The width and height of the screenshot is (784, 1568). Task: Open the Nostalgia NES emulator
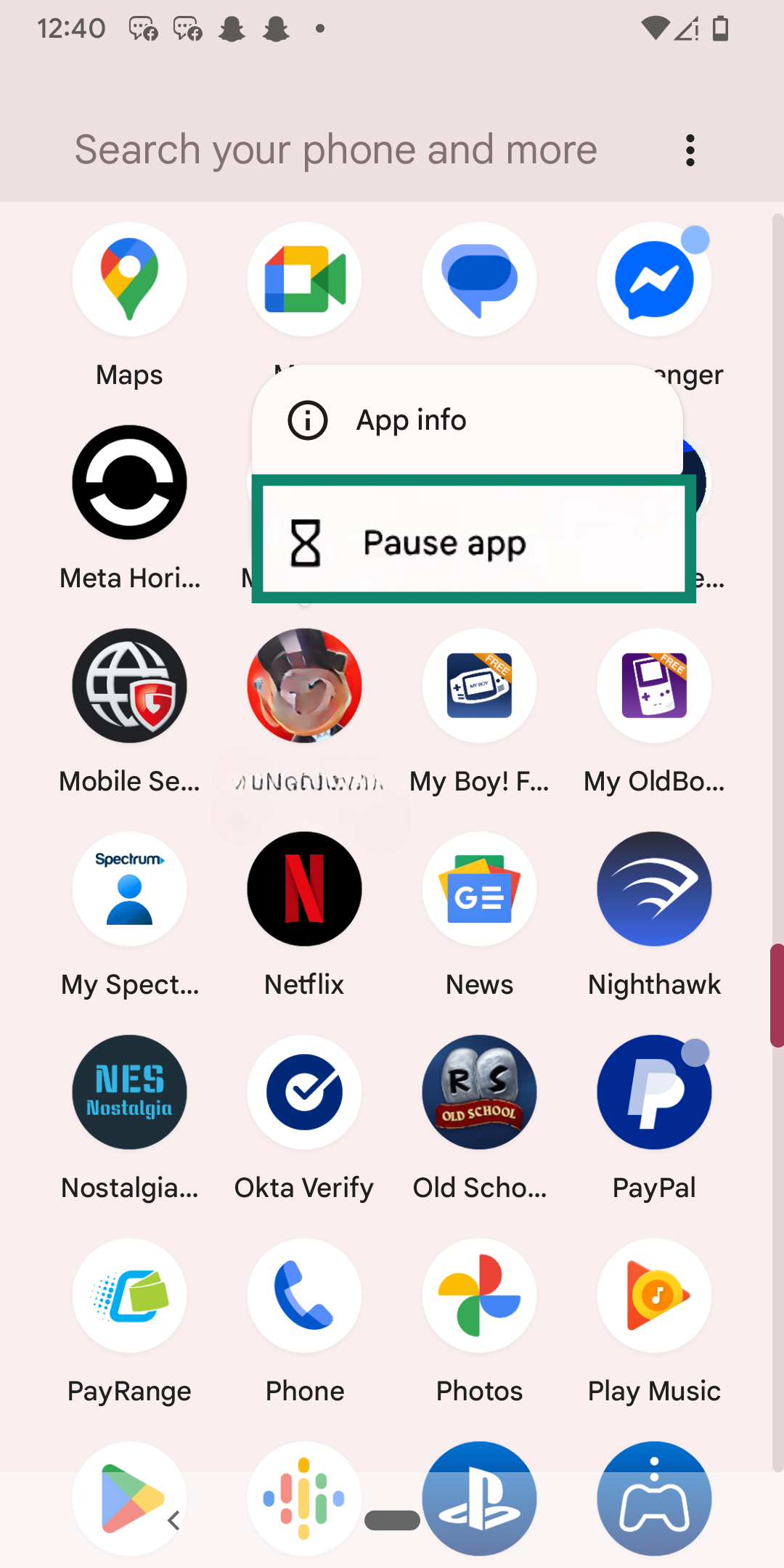pos(129,1093)
